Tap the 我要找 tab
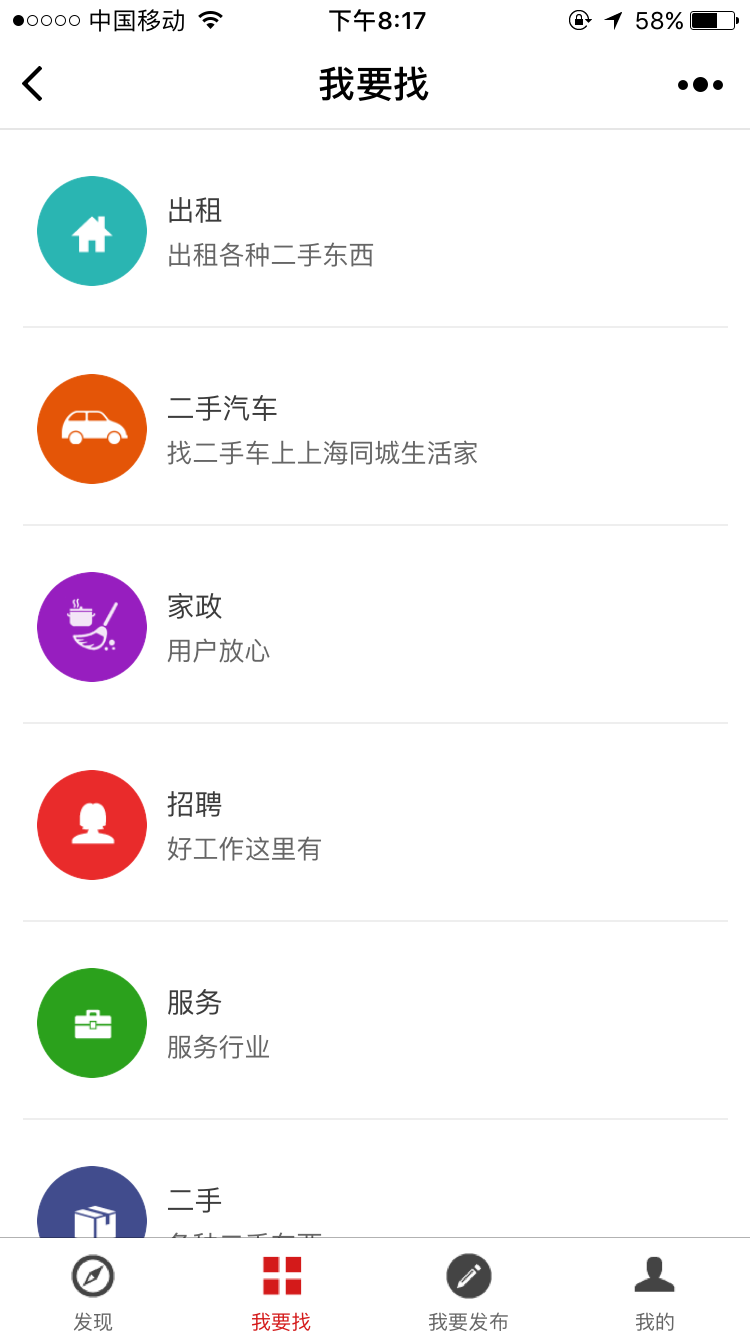 coord(281,1292)
